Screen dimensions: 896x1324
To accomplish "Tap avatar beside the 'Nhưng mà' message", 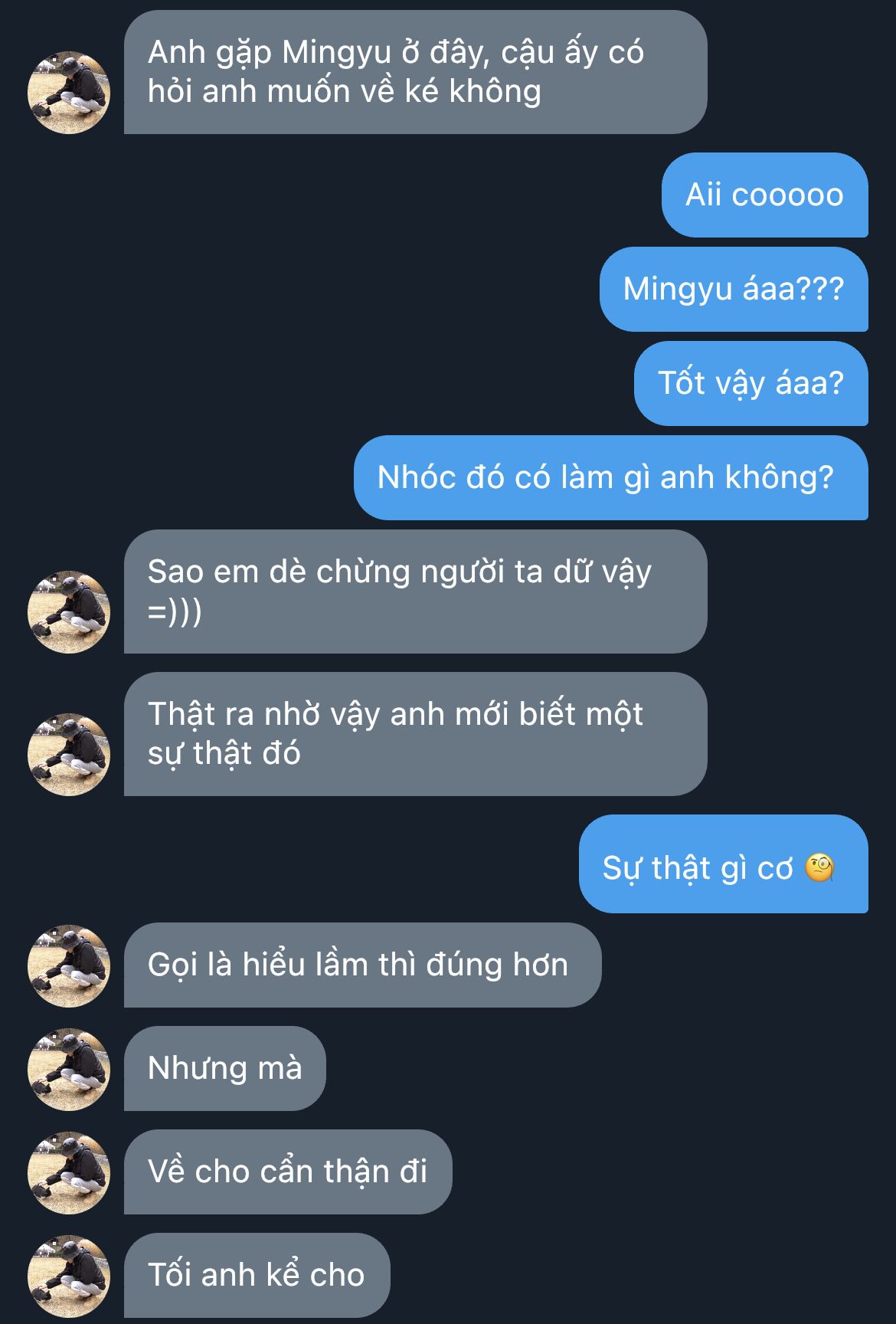I will (69, 1069).
